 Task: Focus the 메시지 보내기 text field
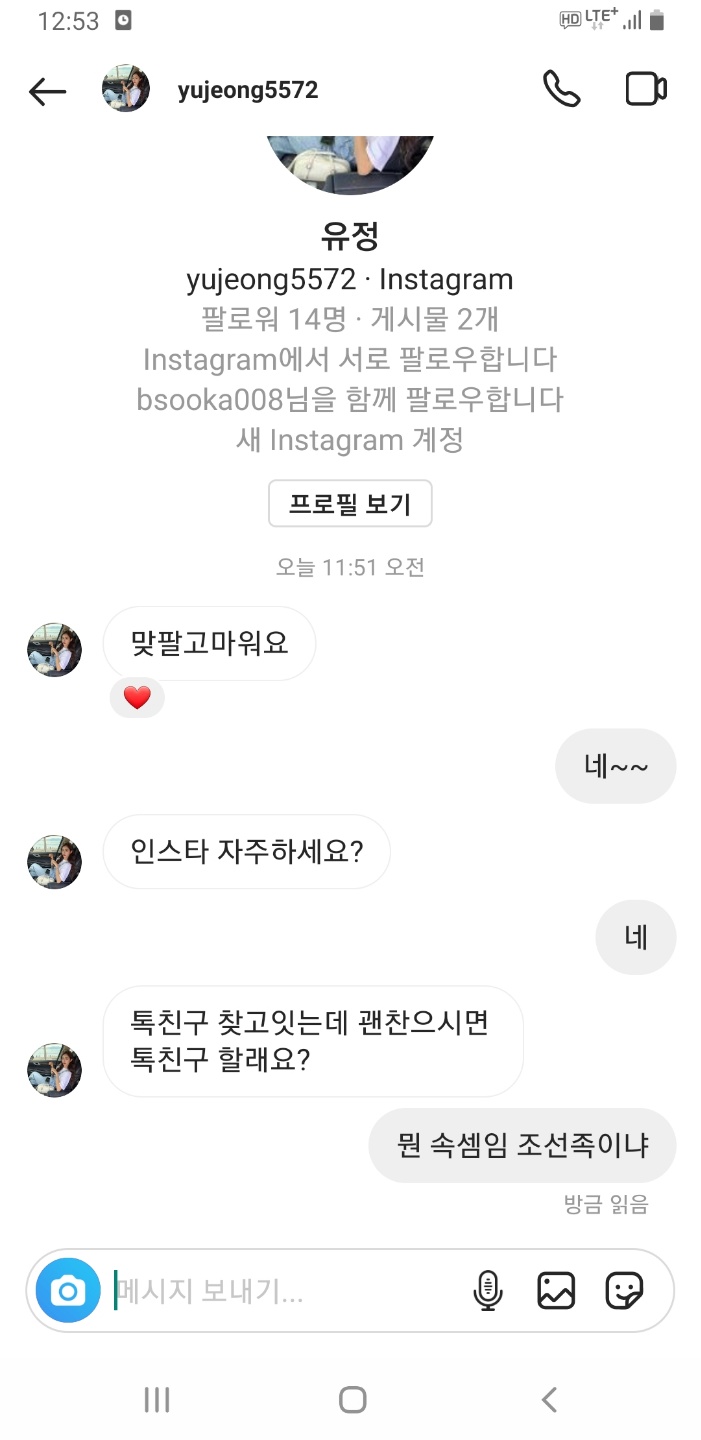click(285, 1291)
